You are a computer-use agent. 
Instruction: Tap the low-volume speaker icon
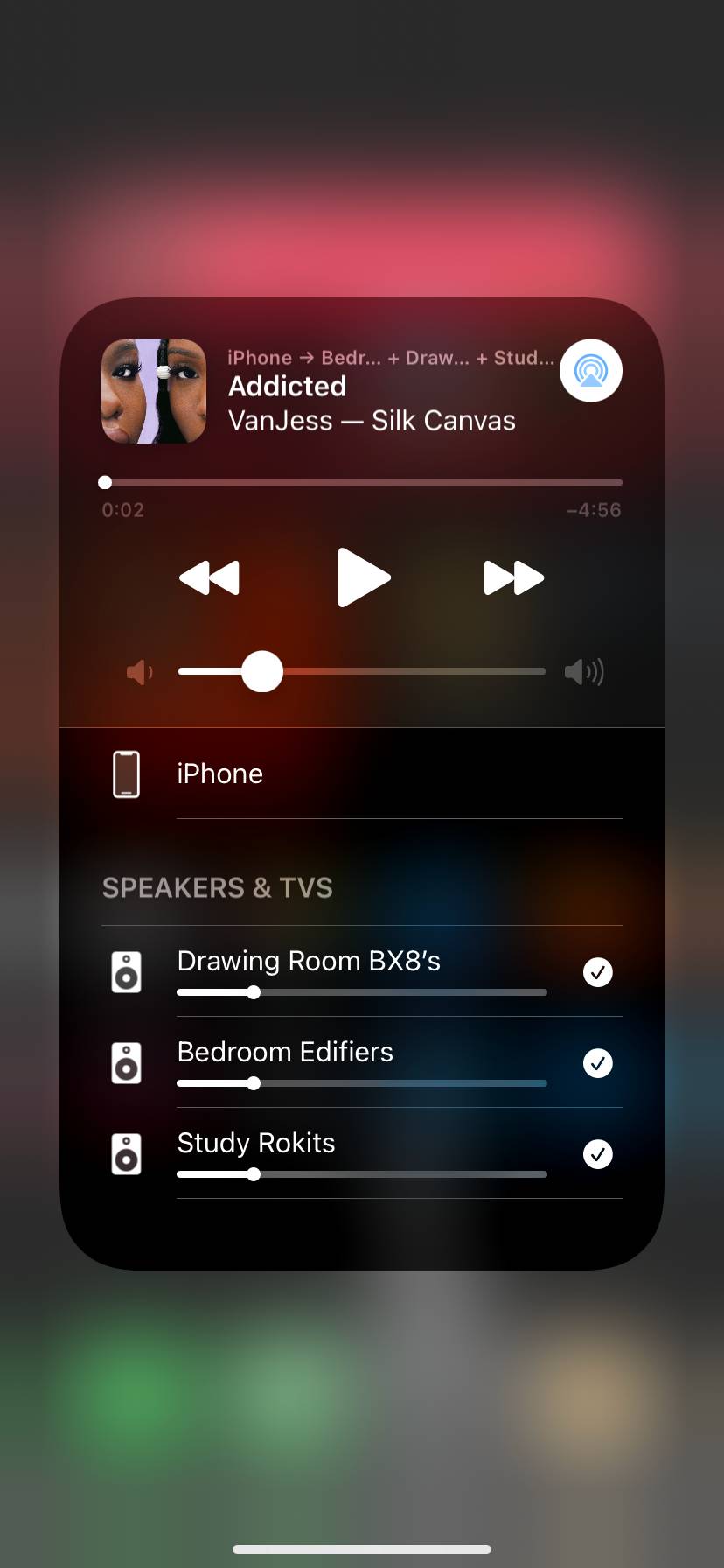click(138, 671)
